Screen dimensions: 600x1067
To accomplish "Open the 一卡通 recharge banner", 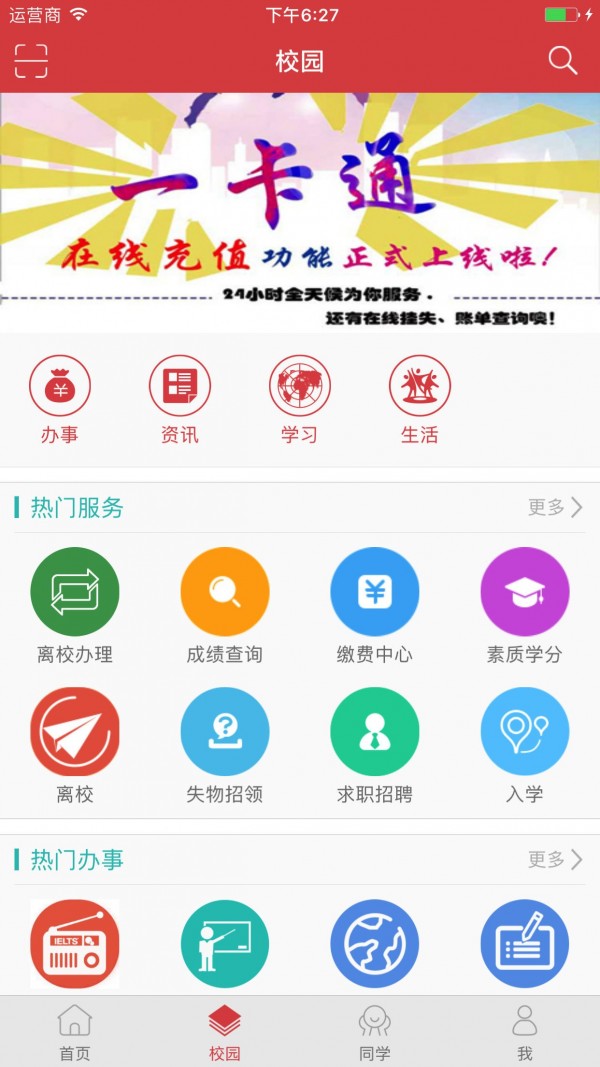I will tap(300, 212).
